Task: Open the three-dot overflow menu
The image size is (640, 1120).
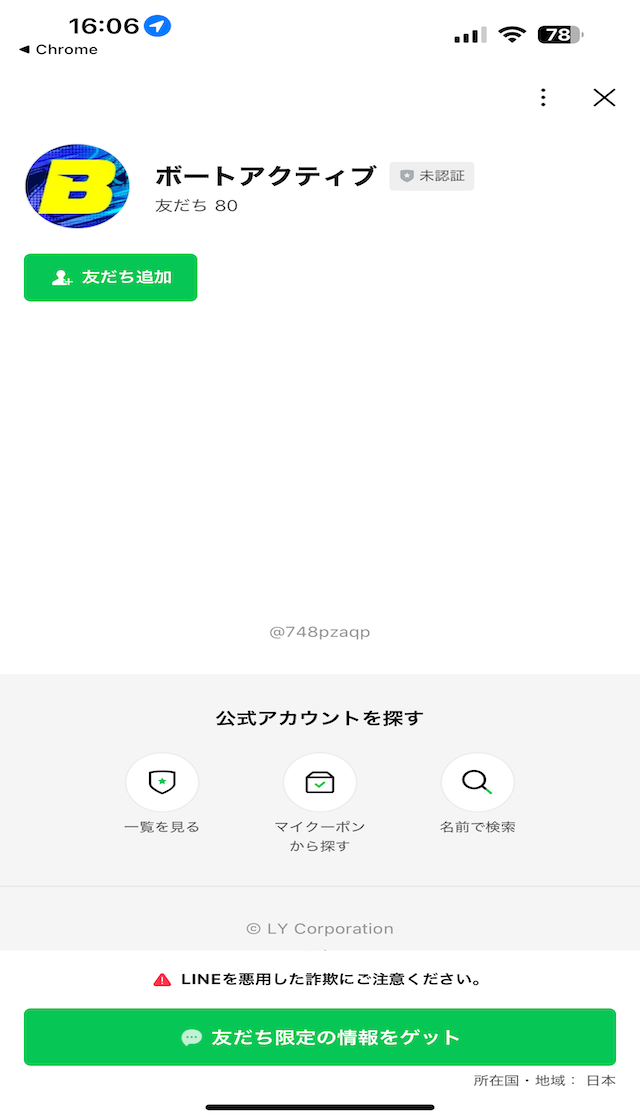Action: point(543,97)
